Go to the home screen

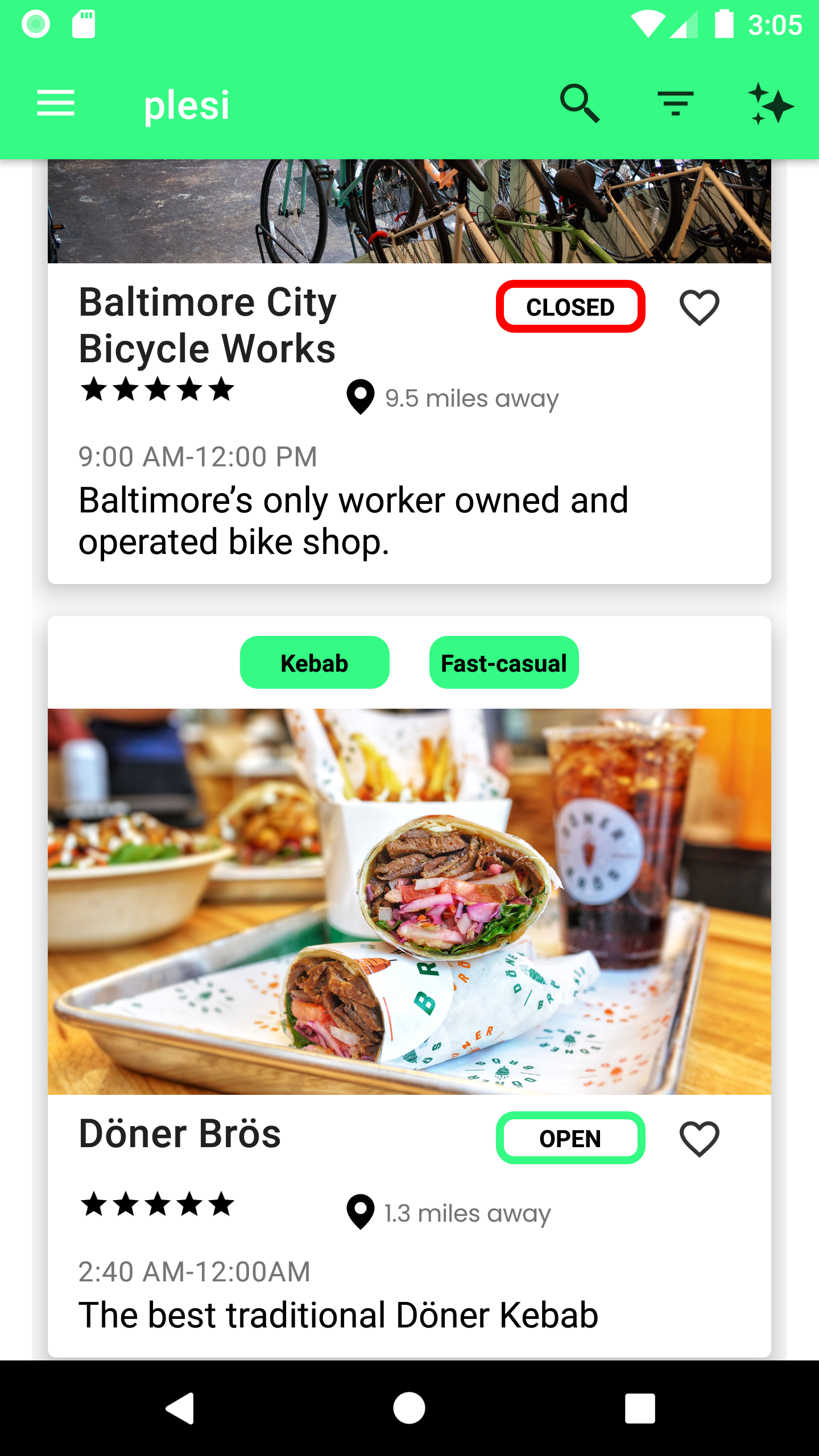coord(409,1408)
